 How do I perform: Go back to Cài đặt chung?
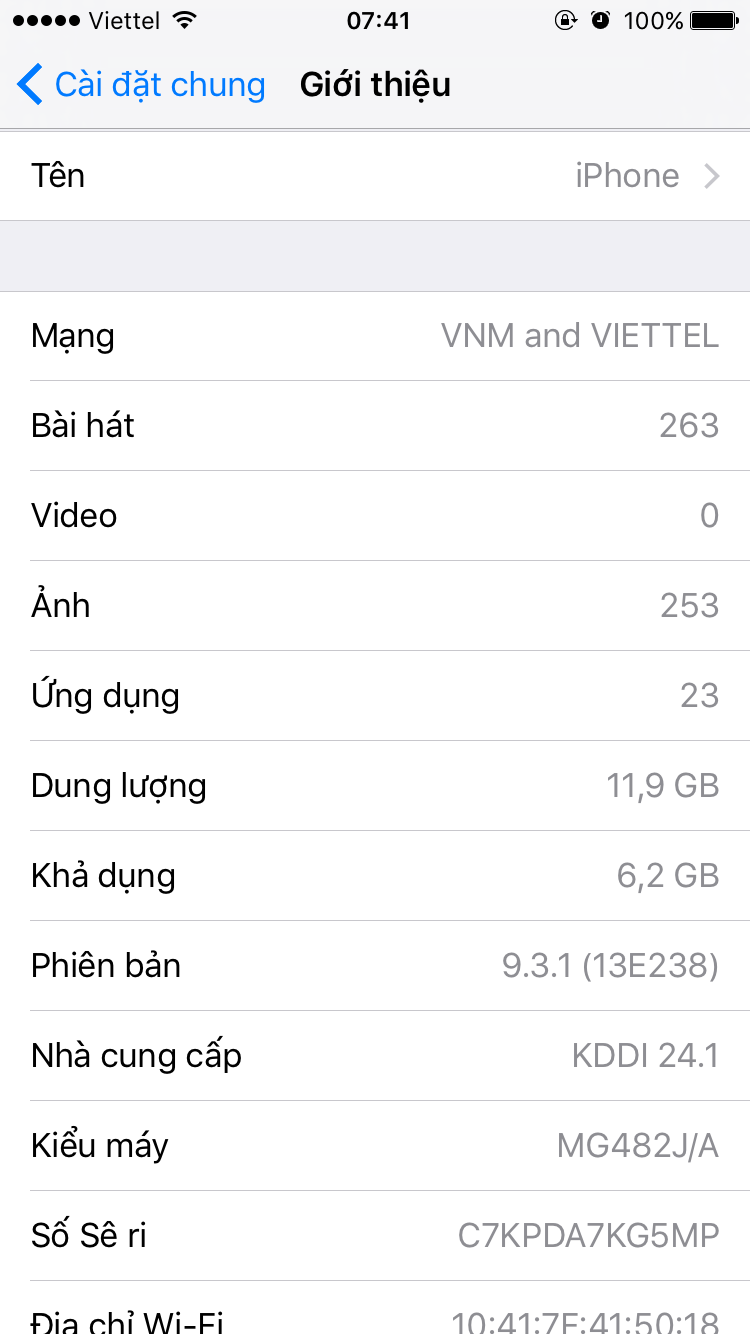coord(142,85)
